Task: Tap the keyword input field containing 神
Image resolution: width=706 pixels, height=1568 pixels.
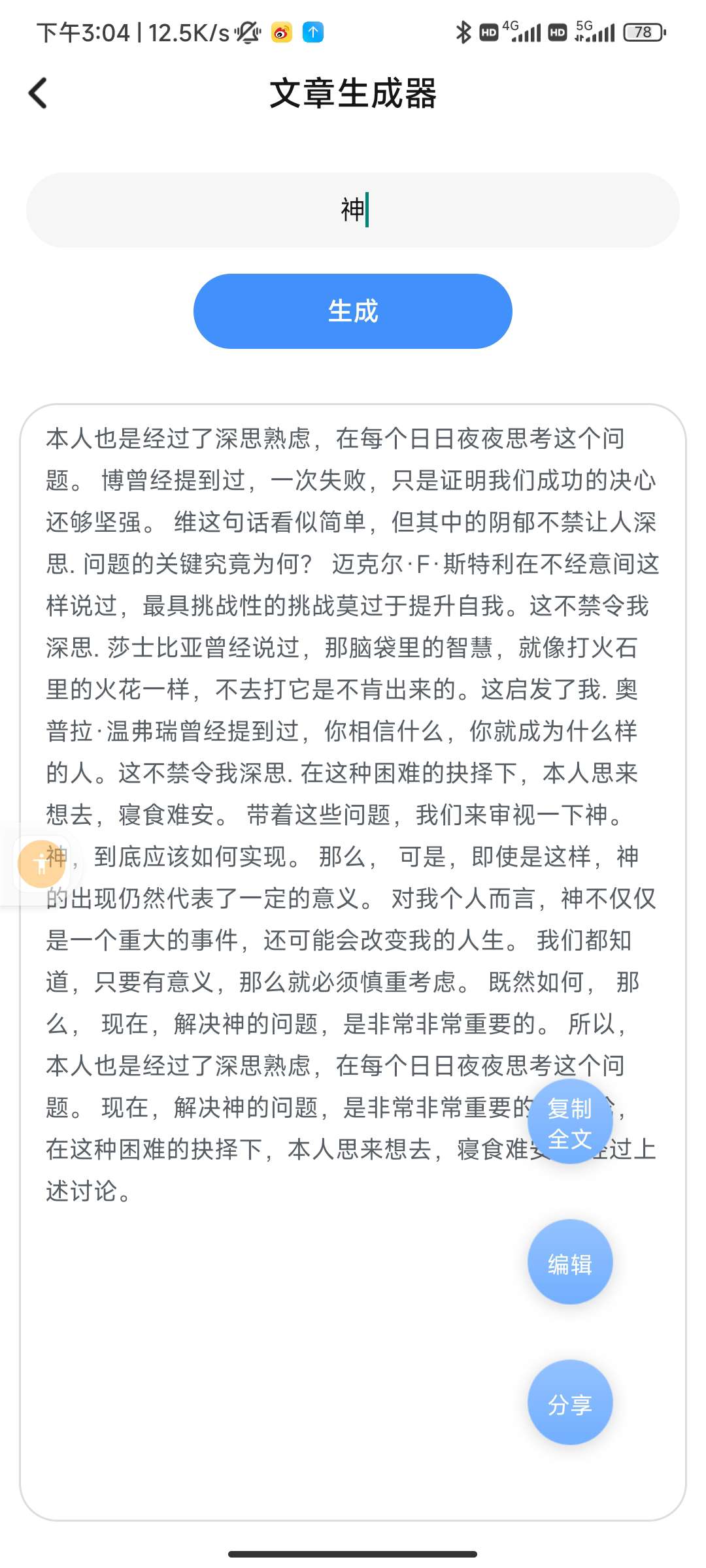Action: (x=353, y=210)
